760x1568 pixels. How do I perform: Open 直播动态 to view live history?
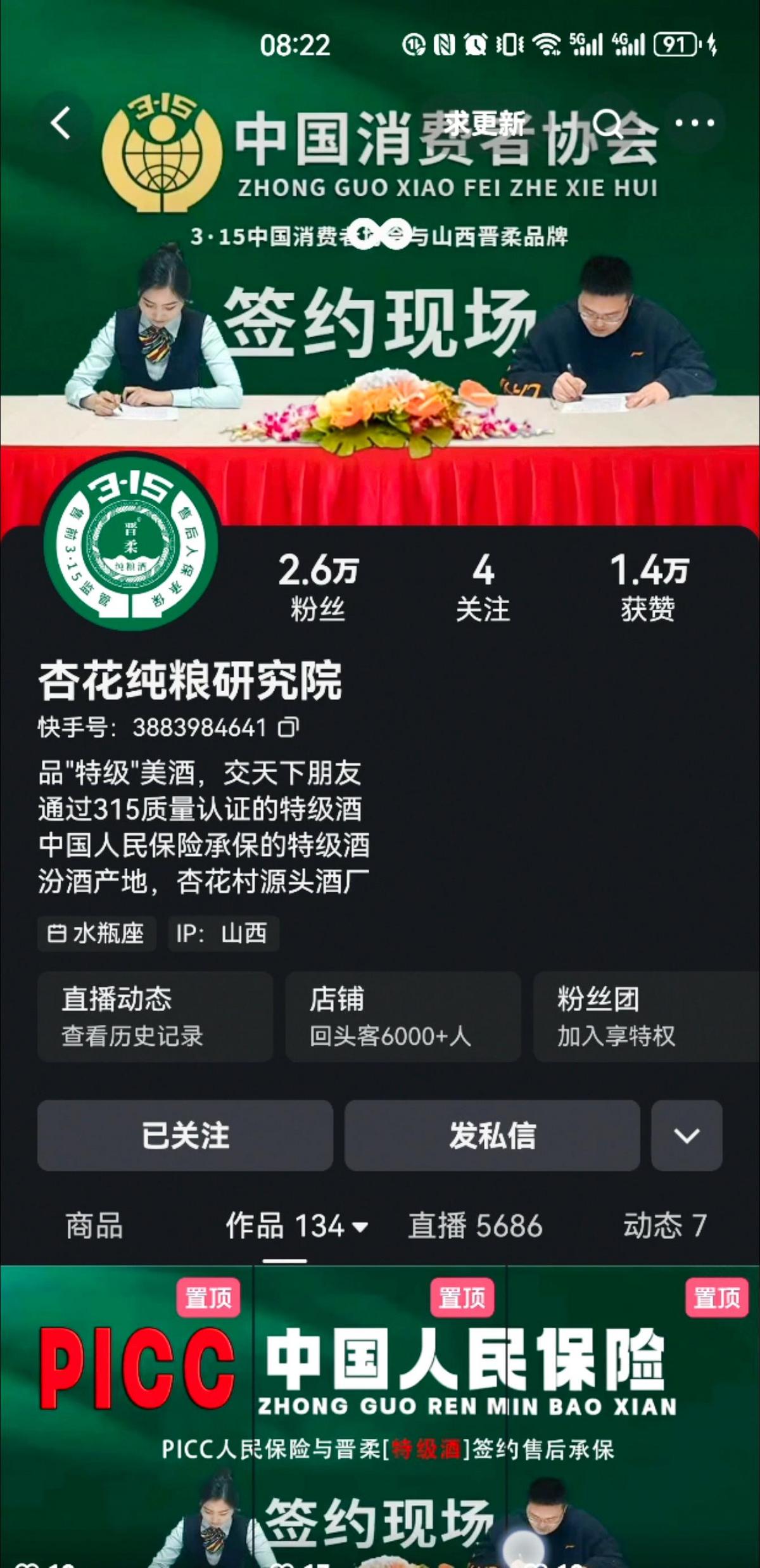click(155, 1016)
